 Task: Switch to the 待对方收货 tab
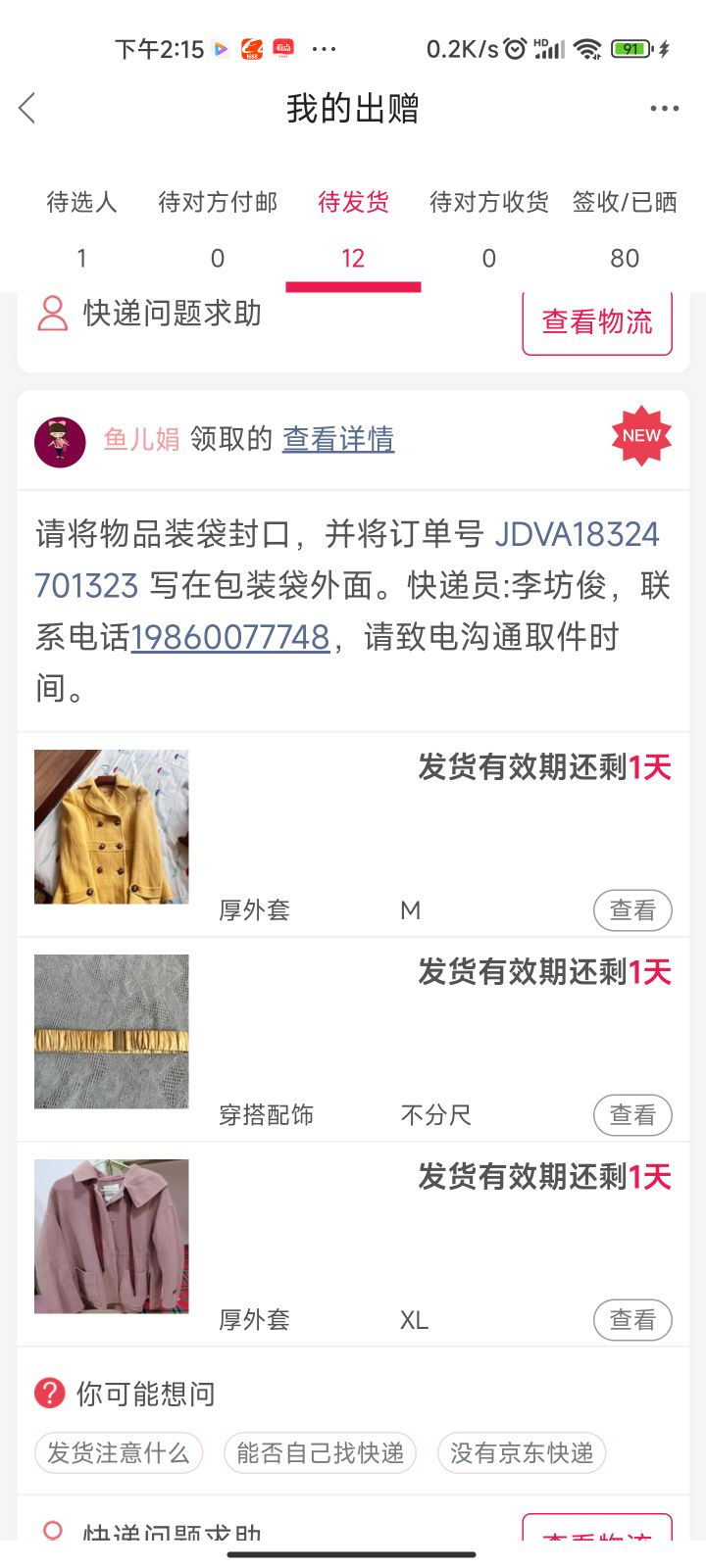click(x=489, y=230)
